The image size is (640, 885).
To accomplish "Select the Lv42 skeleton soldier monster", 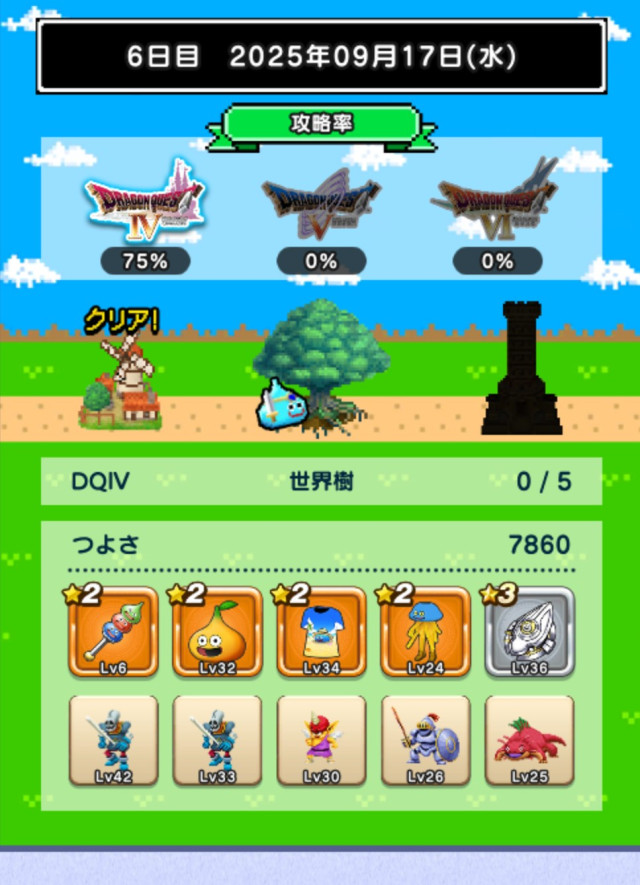I will pos(113,741).
